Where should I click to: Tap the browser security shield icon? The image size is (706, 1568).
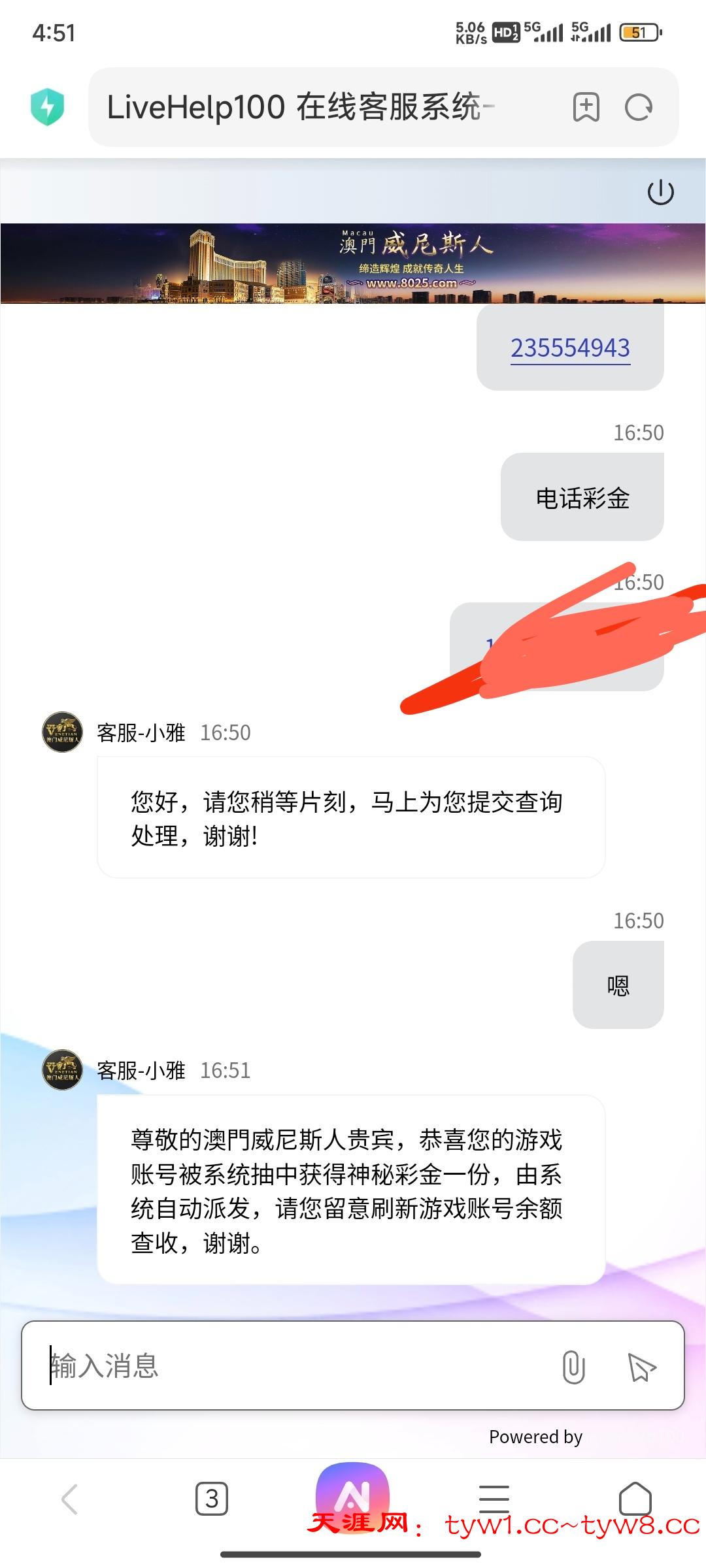tap(47, 107)
